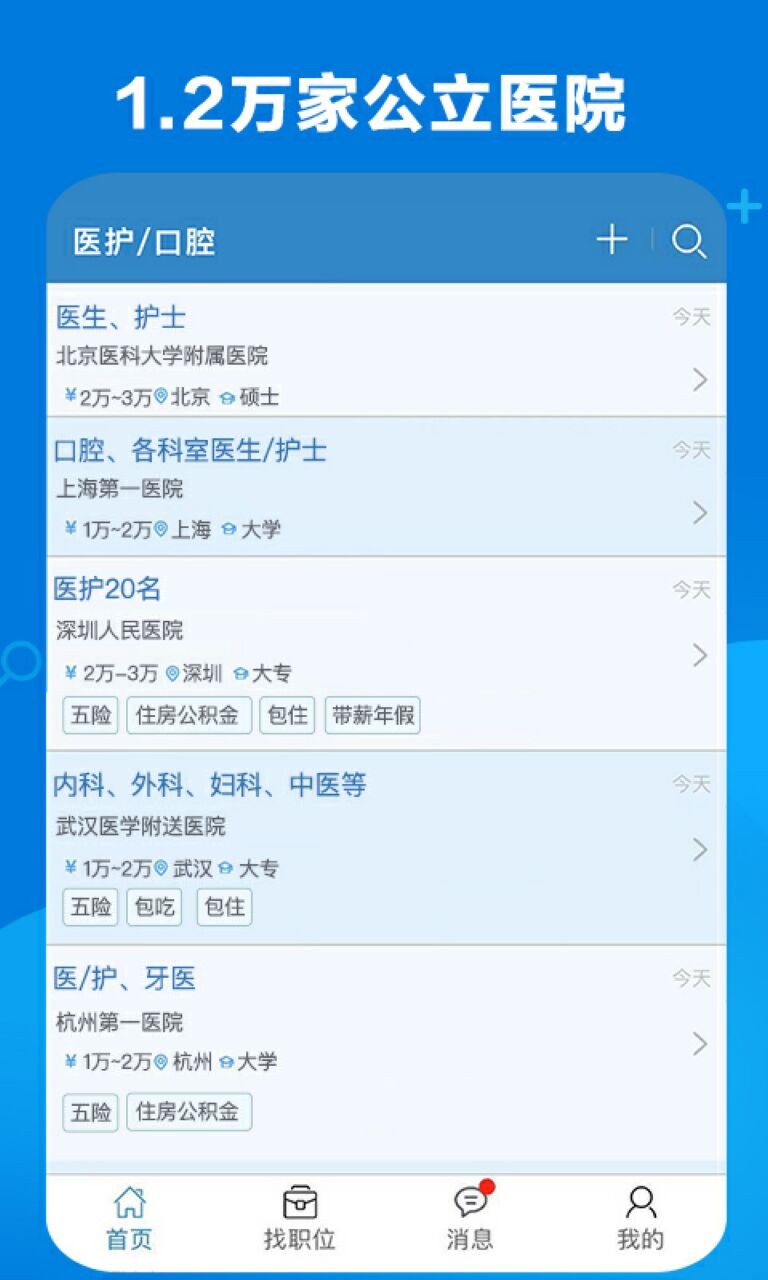Expand the 医生、护士 job listing chevron
Image resolution: width=768 pixels, height=1280 pixels.
coord(700,380)
